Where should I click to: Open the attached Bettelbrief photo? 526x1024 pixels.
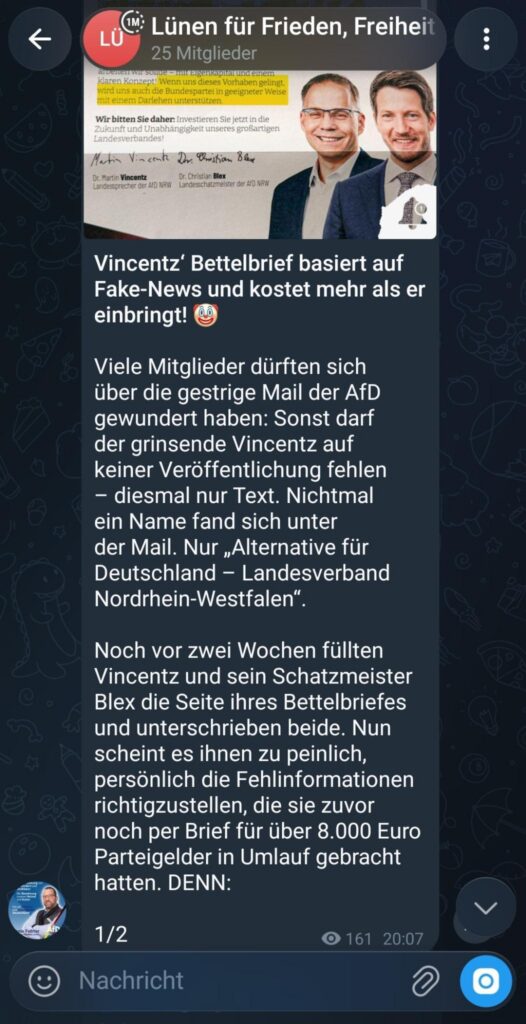260,152
